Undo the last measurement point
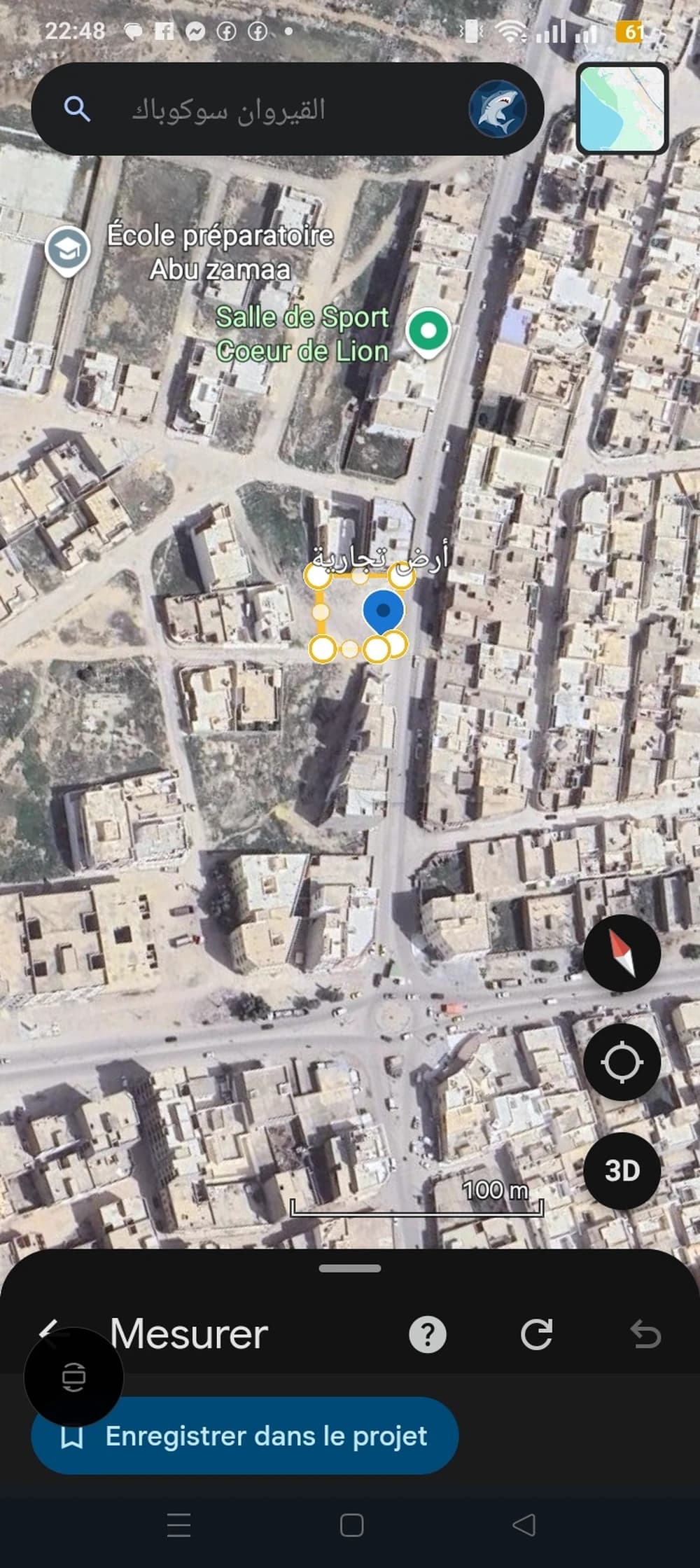 pos(645,1335)
